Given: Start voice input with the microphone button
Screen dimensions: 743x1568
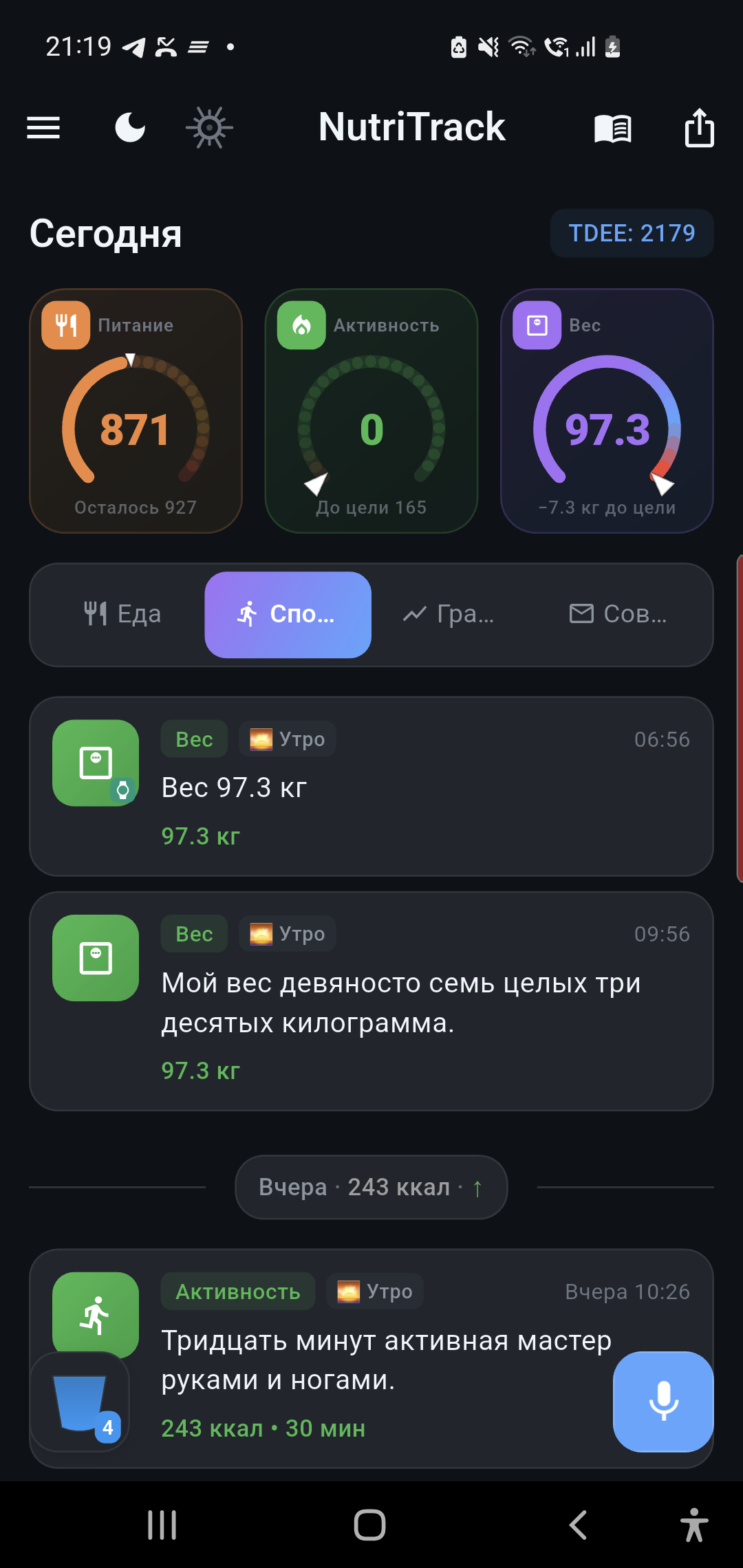Looking at the screenshot, I should (663, 1402).
